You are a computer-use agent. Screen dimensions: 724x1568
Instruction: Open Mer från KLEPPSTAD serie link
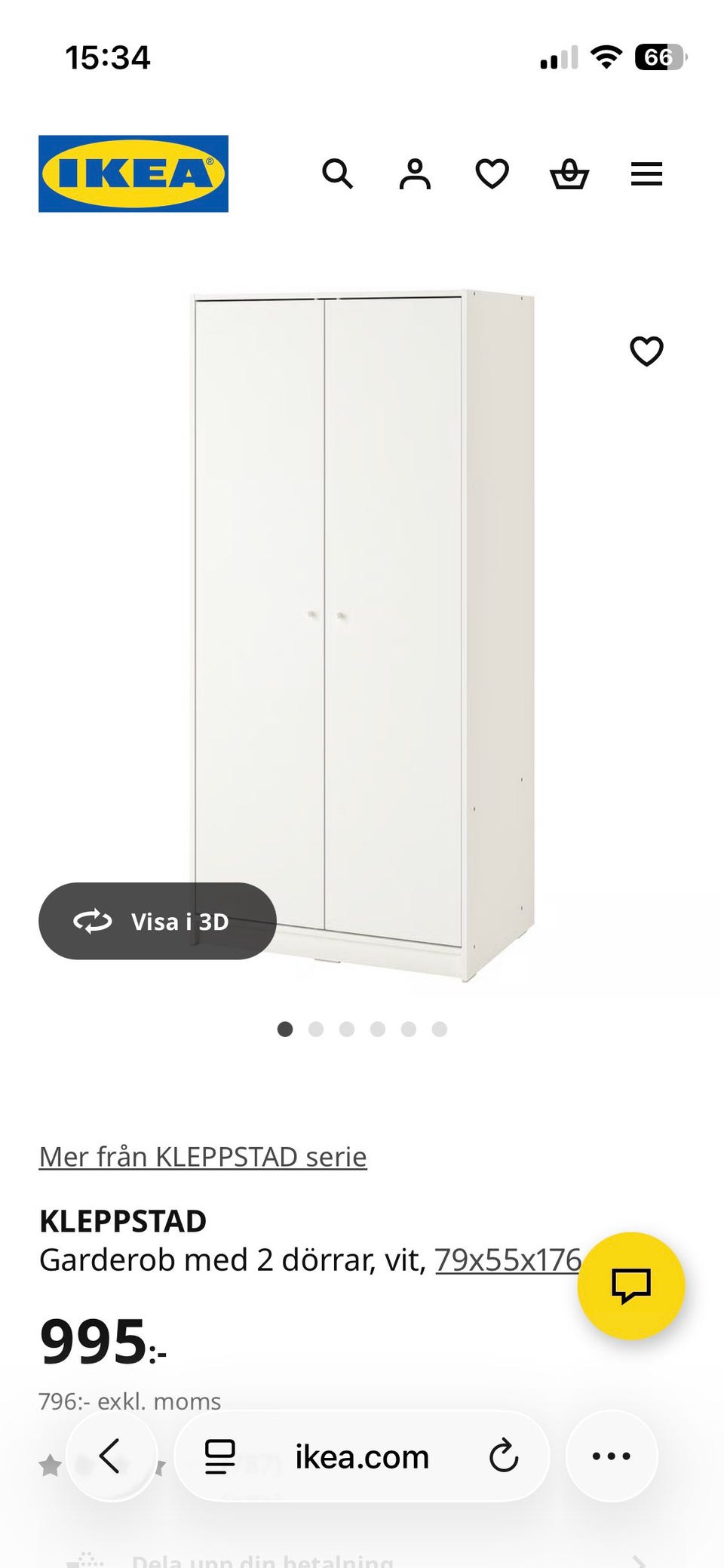click(x=203, y=1156)
